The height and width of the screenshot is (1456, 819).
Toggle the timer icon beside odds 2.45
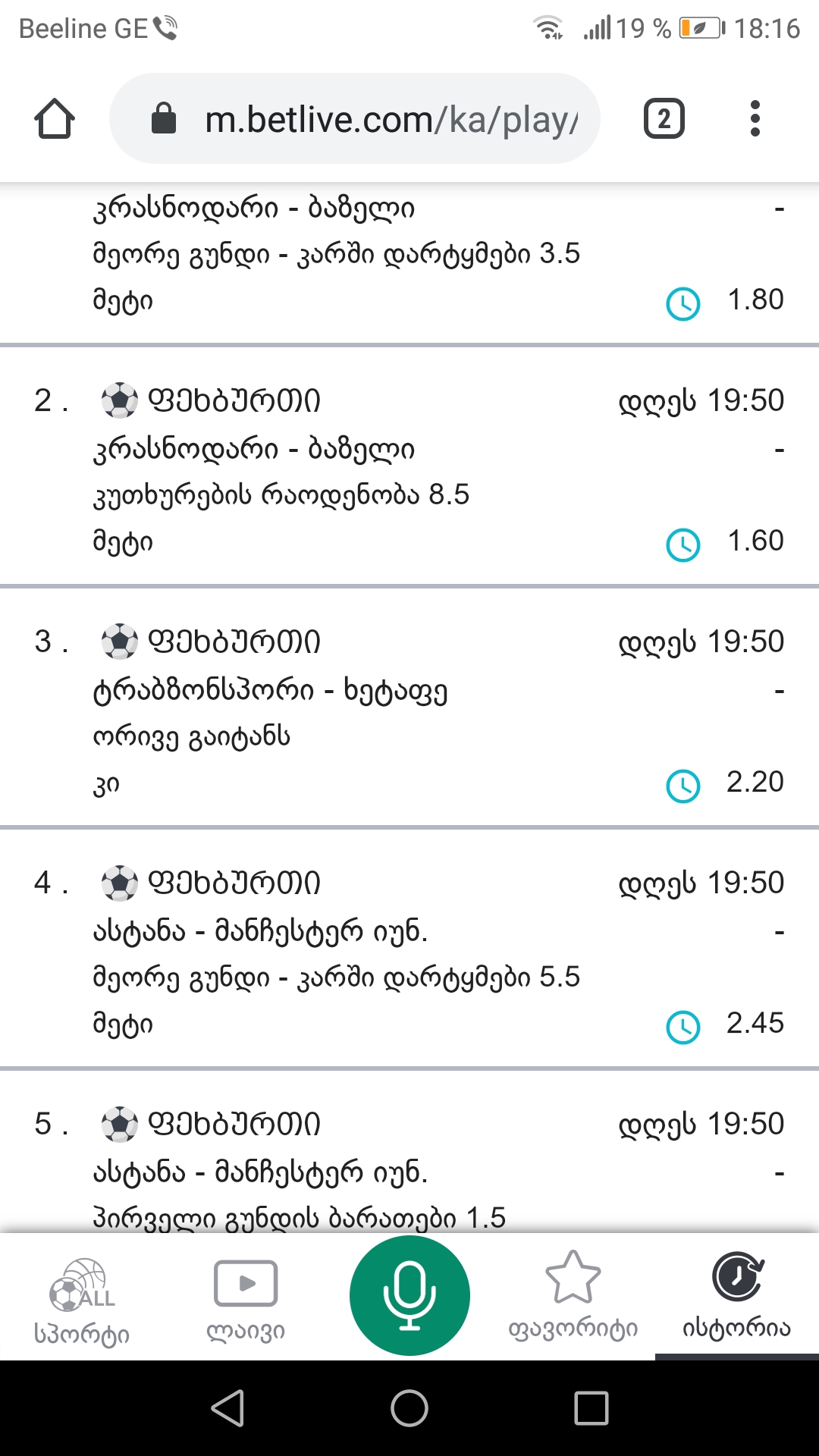(683, 1022)
